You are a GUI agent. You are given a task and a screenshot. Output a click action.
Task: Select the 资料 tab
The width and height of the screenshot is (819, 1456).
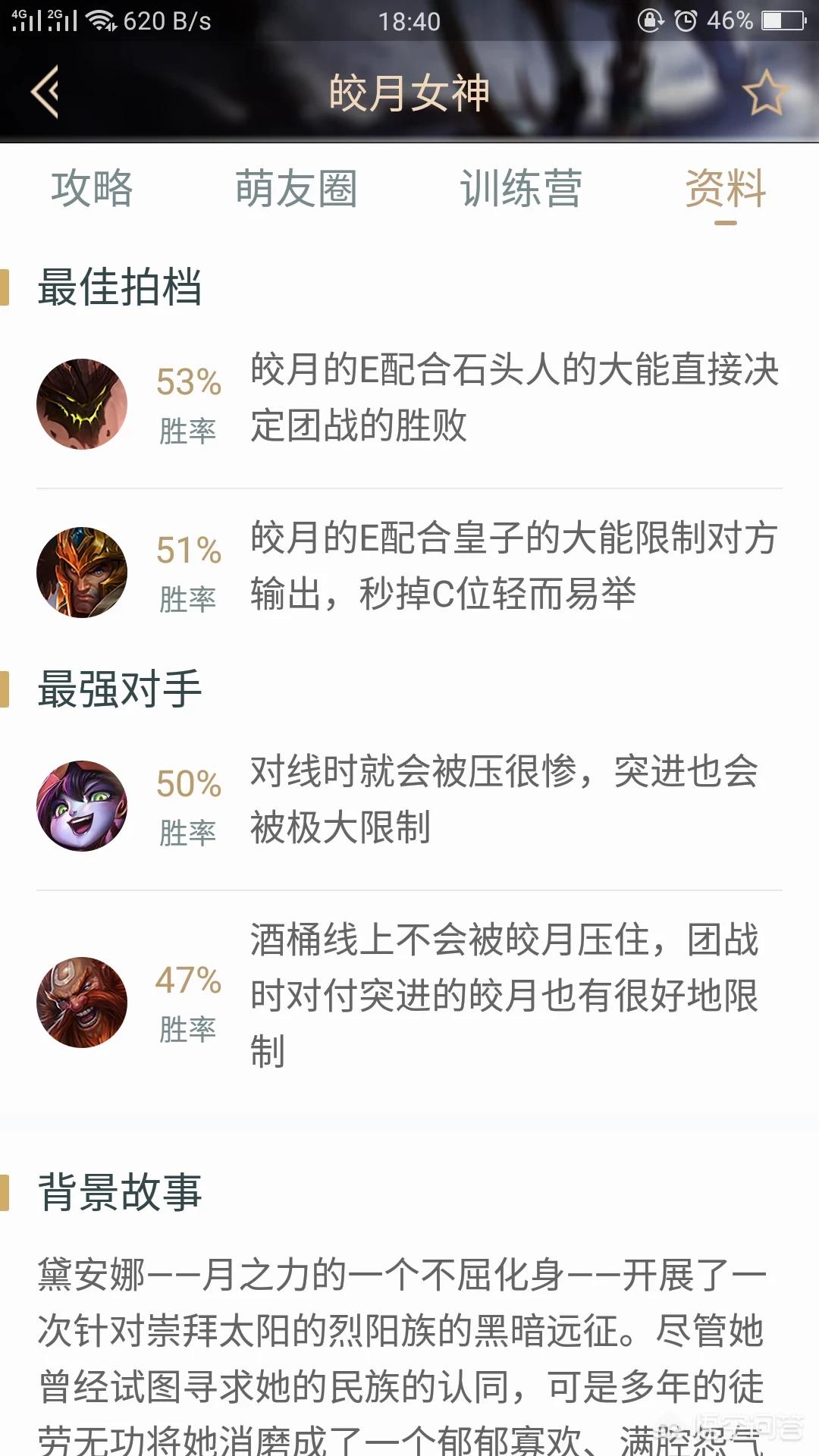(725, 189)
